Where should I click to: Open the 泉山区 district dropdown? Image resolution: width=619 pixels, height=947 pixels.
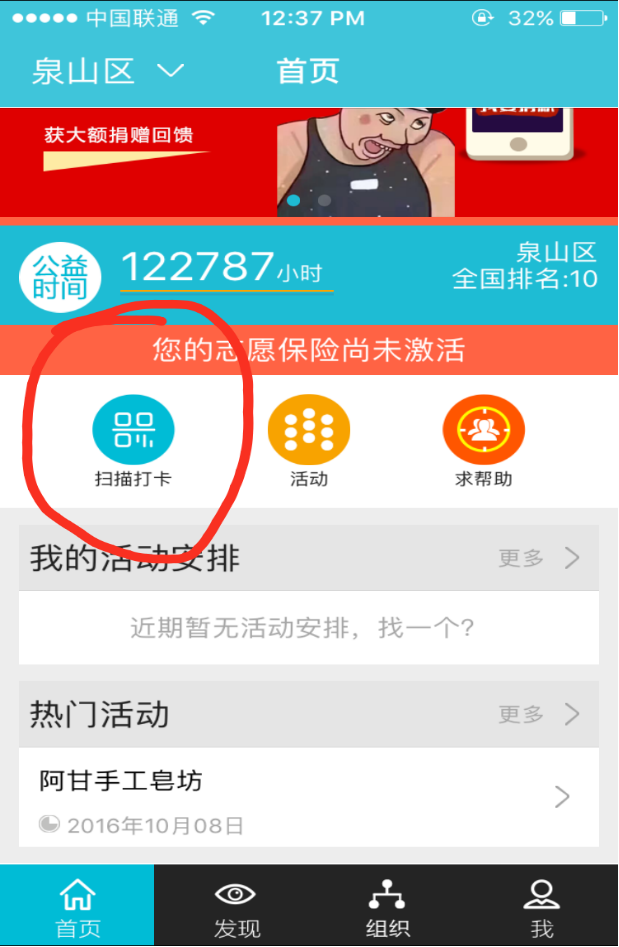[x=108, y=71]
